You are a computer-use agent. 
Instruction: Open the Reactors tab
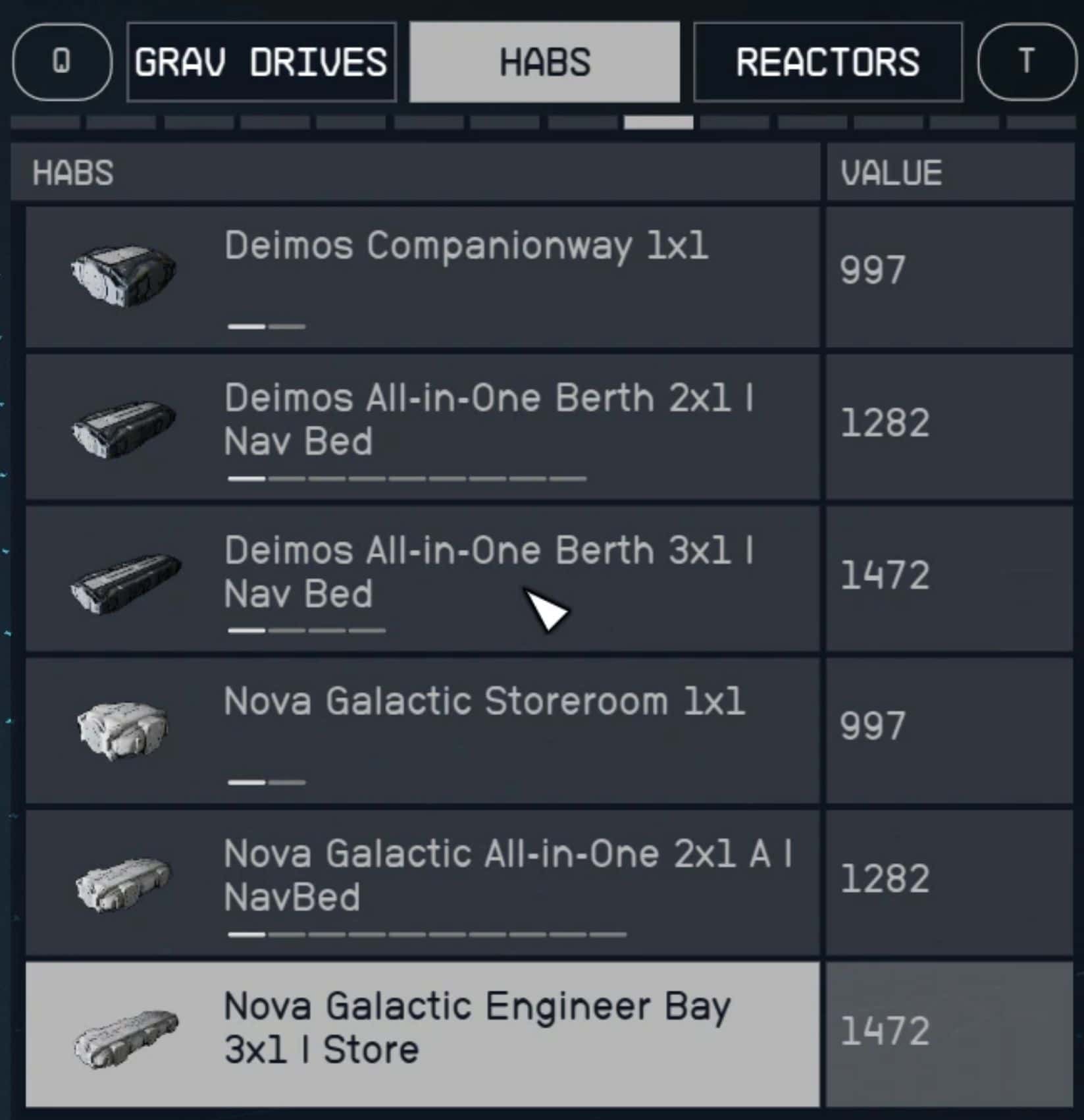[827, 63]
